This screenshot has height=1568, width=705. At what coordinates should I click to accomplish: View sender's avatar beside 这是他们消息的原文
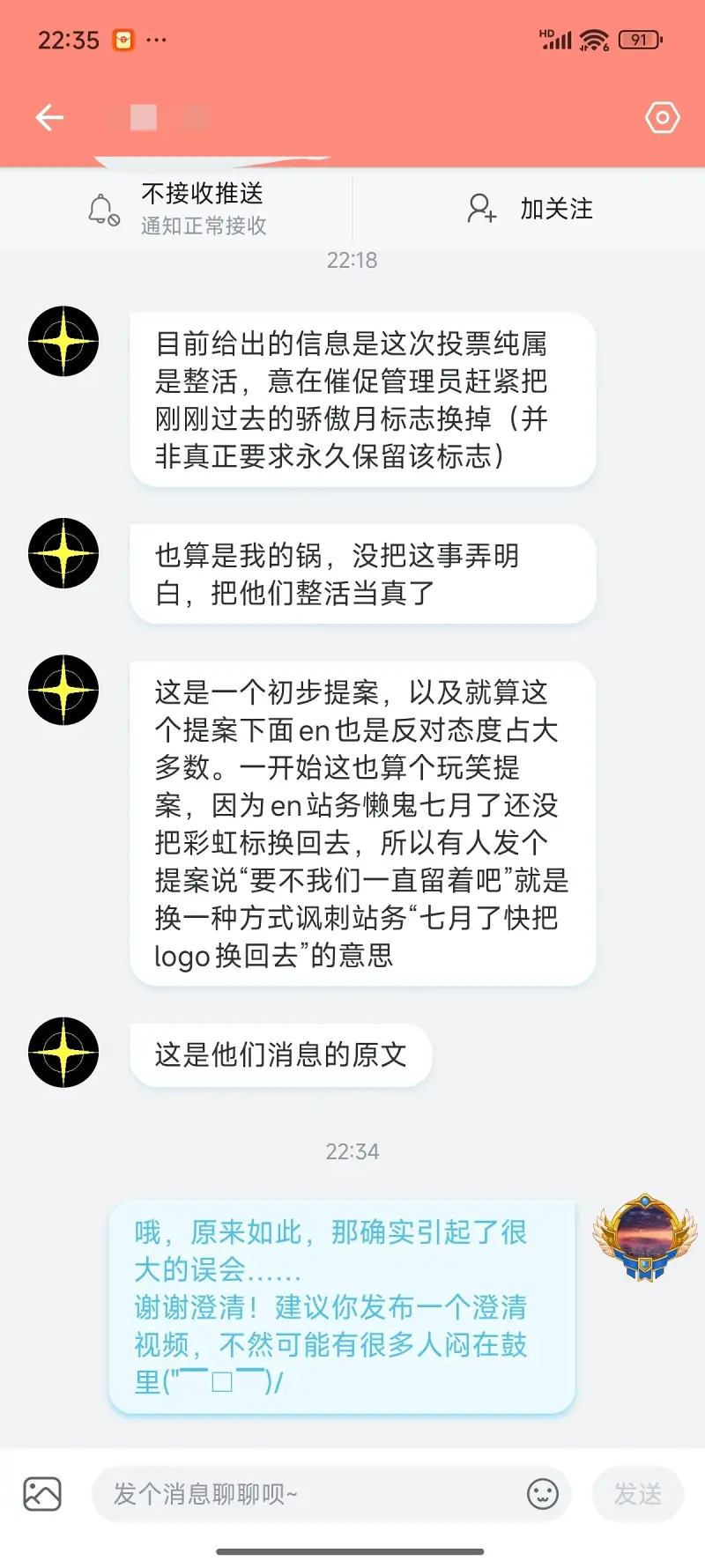[63, 1053]
